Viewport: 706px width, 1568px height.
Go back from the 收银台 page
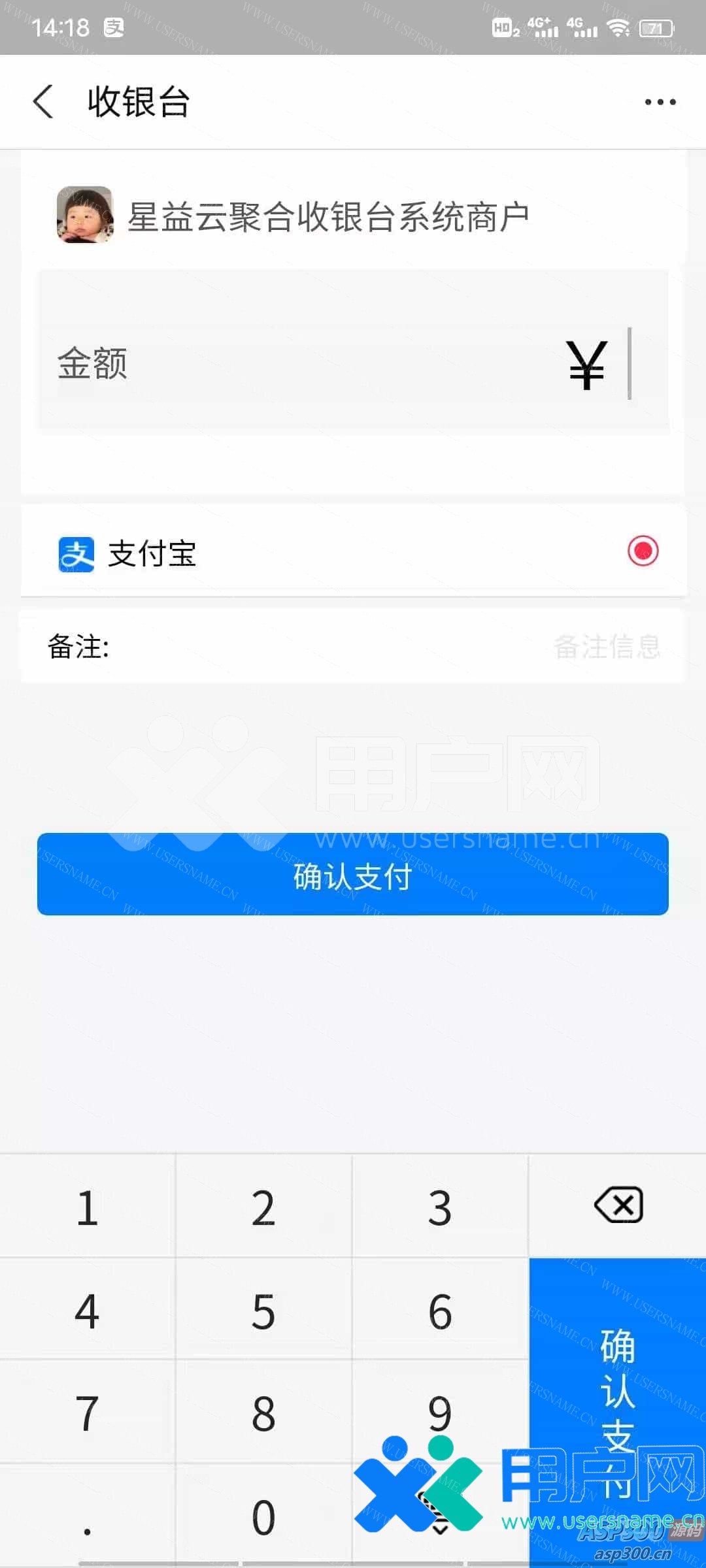point(43,102)
